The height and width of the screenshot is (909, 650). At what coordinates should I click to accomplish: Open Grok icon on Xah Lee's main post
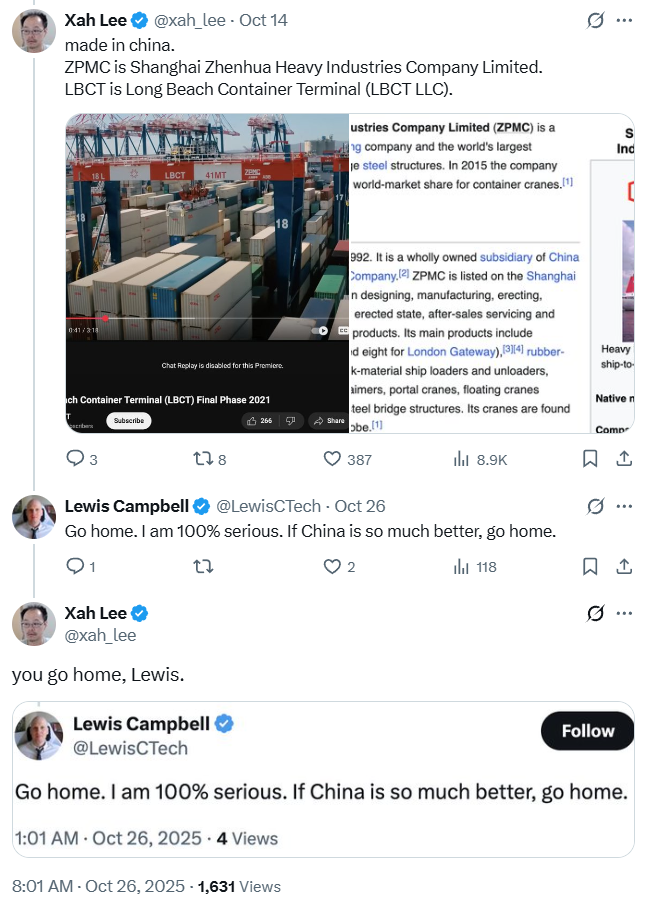595,613
